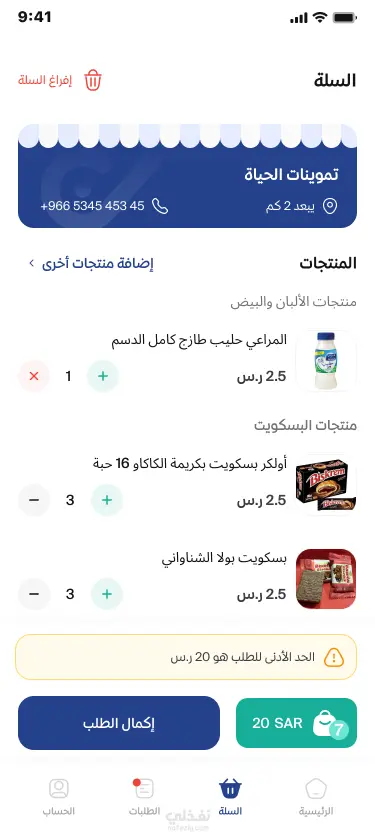The width and height of the screenshot is (375, 832).
Task: Increase quantity of بسكويت بولا الشناواني
Action: point(107,594)
